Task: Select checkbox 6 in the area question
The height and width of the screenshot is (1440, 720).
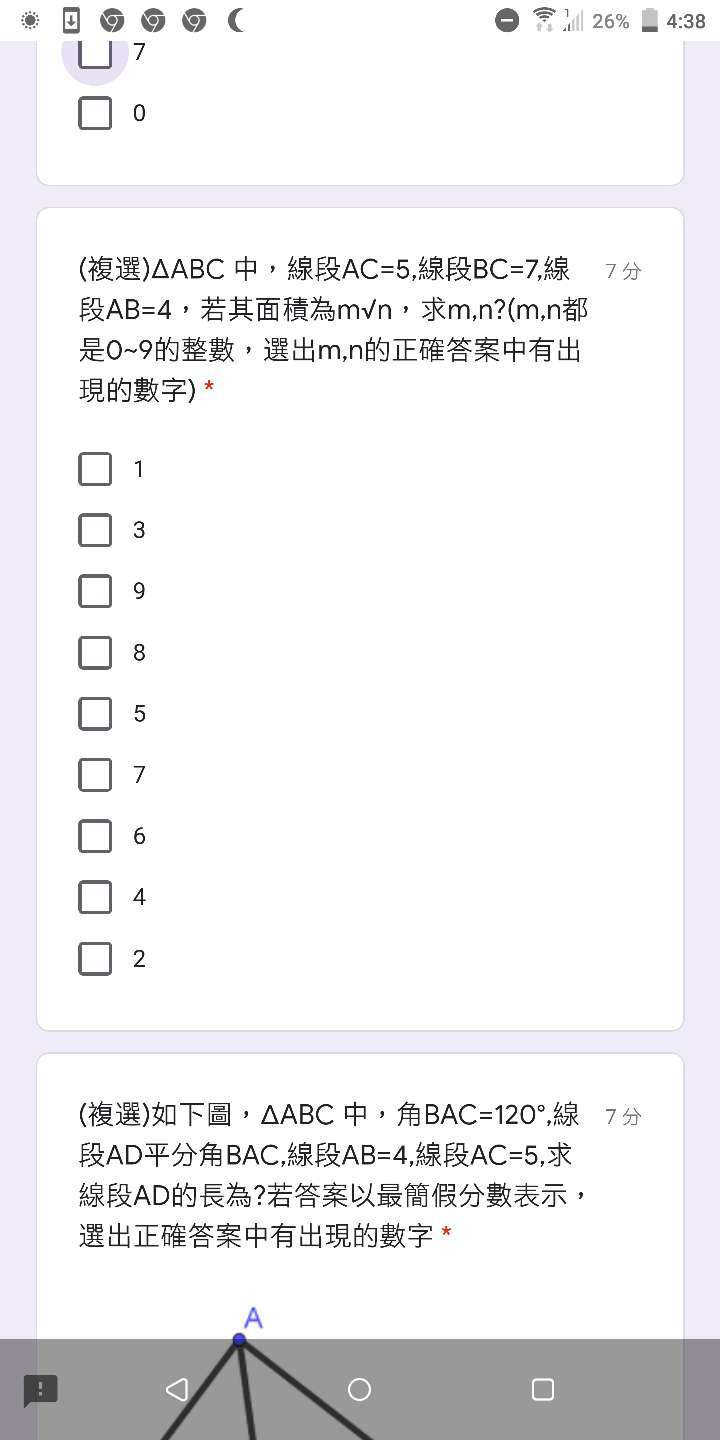Action: (x=95, y=836)
